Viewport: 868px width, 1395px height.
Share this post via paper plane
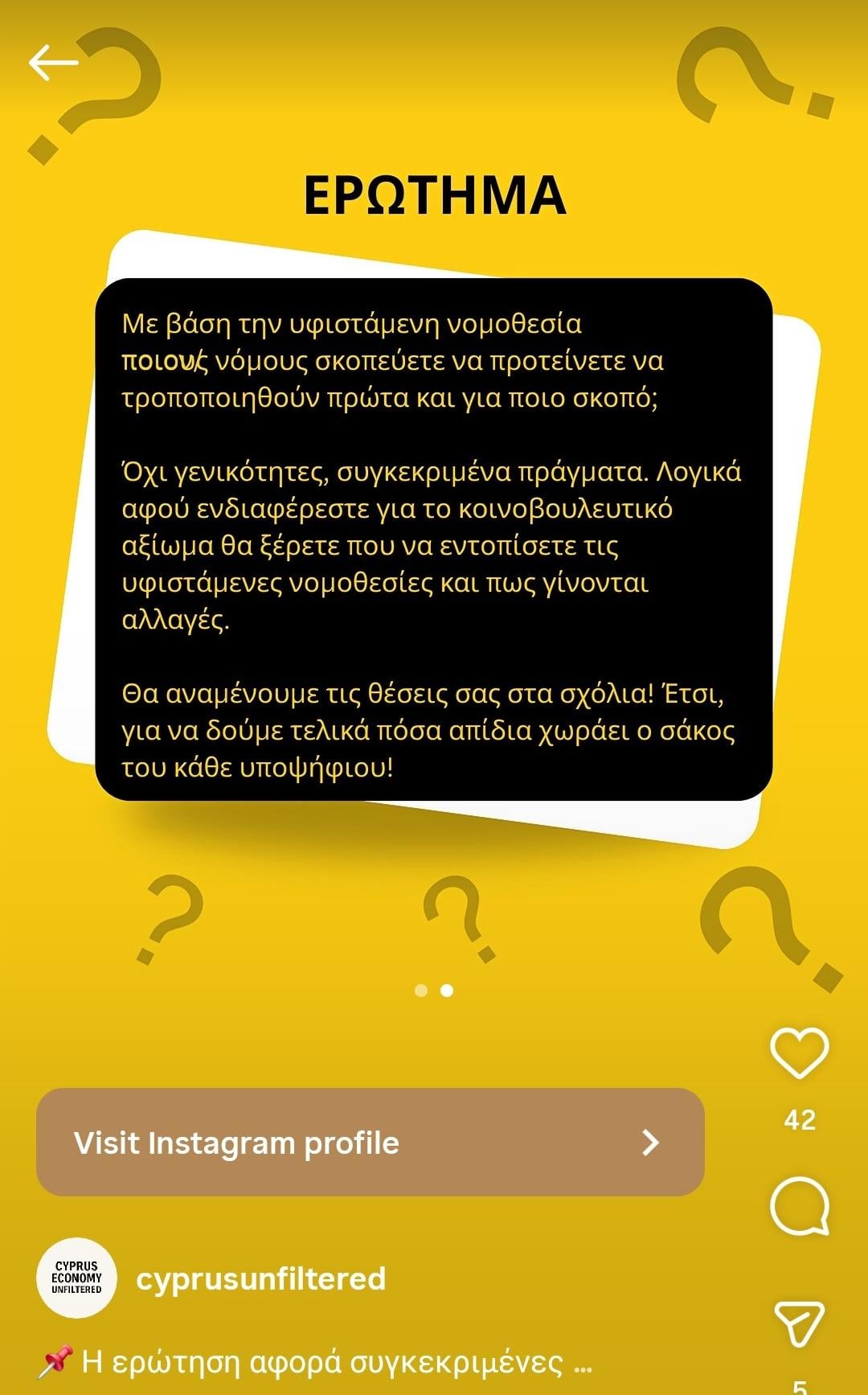click(799, 1323)
